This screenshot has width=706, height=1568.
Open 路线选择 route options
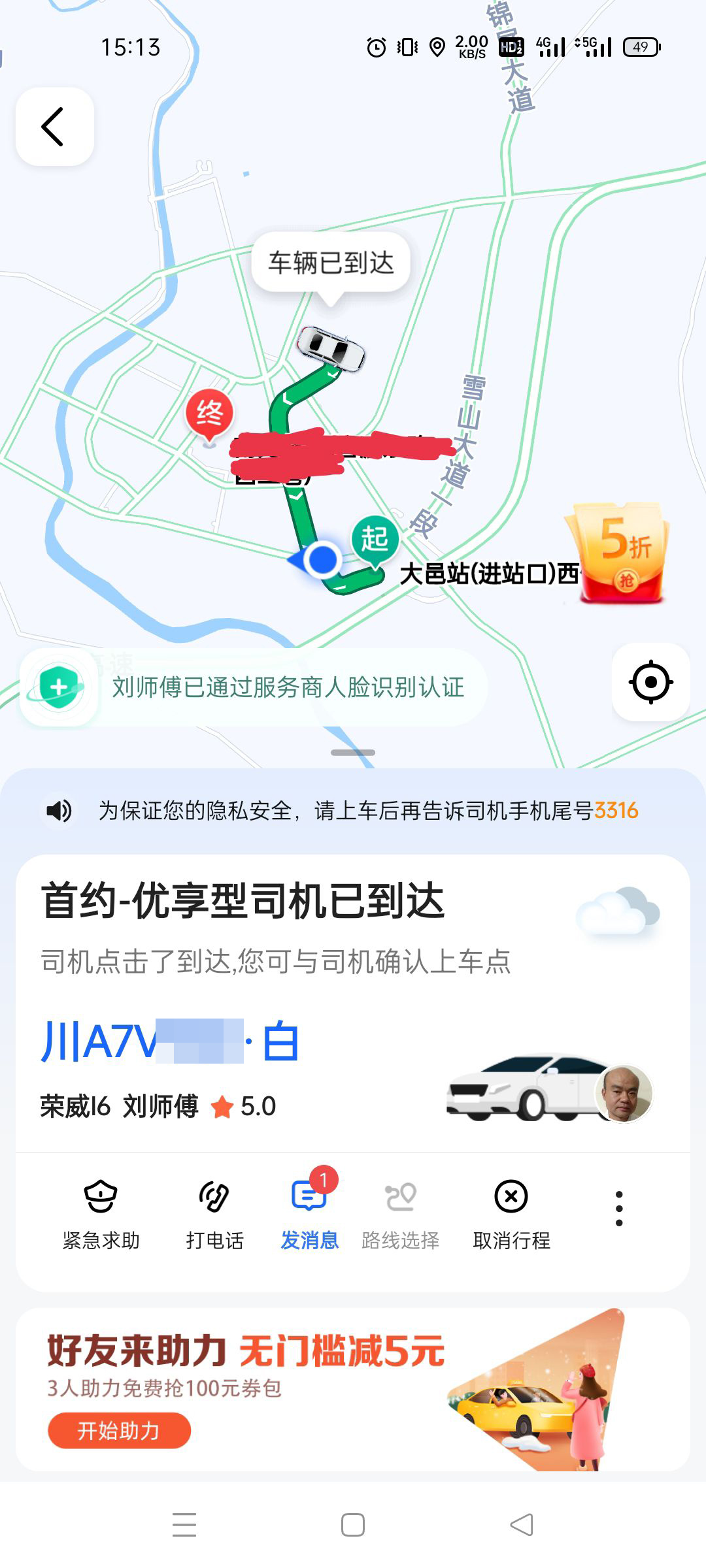point(400,1215)
